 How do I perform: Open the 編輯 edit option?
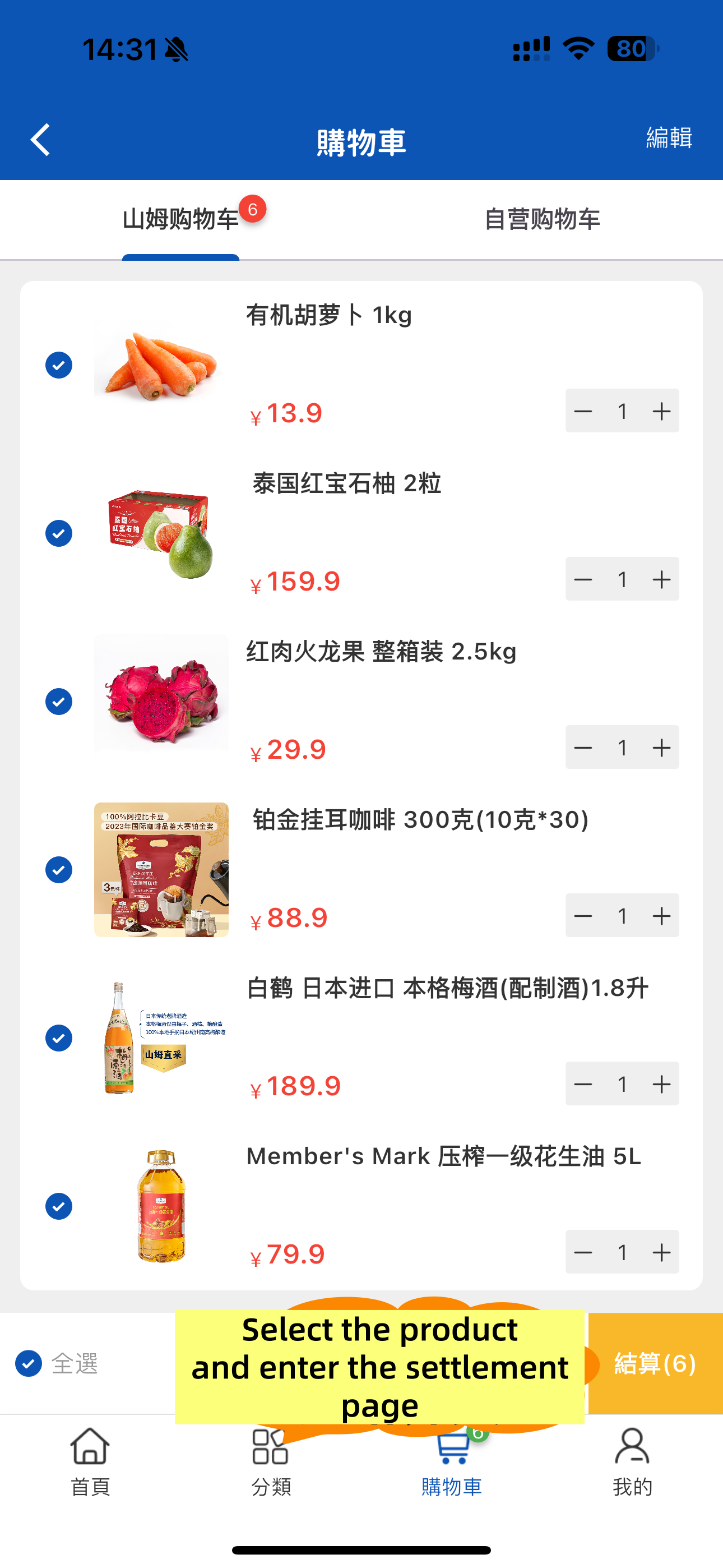tap(668, 138)
